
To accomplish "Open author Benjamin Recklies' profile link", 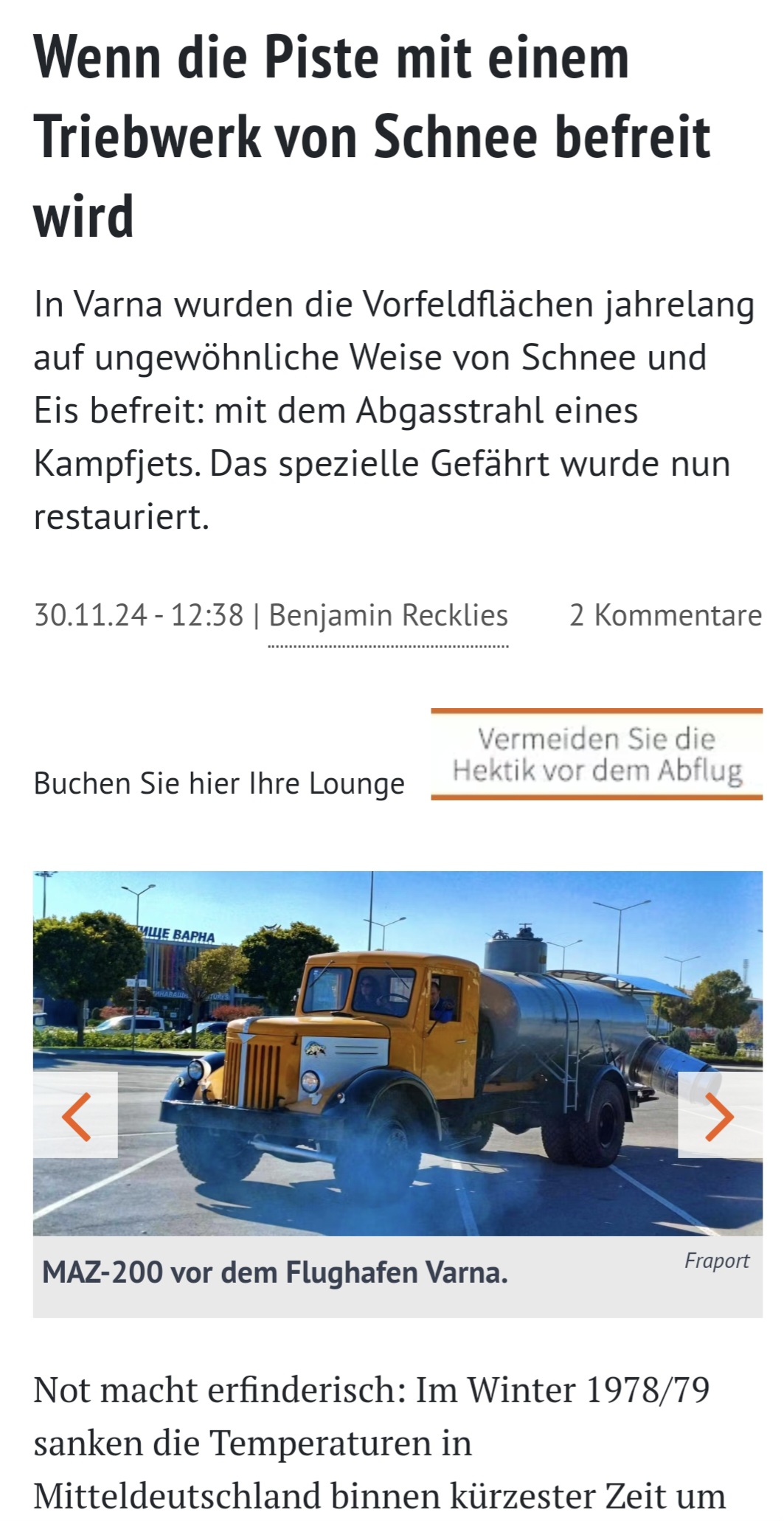I will point(388,615).
